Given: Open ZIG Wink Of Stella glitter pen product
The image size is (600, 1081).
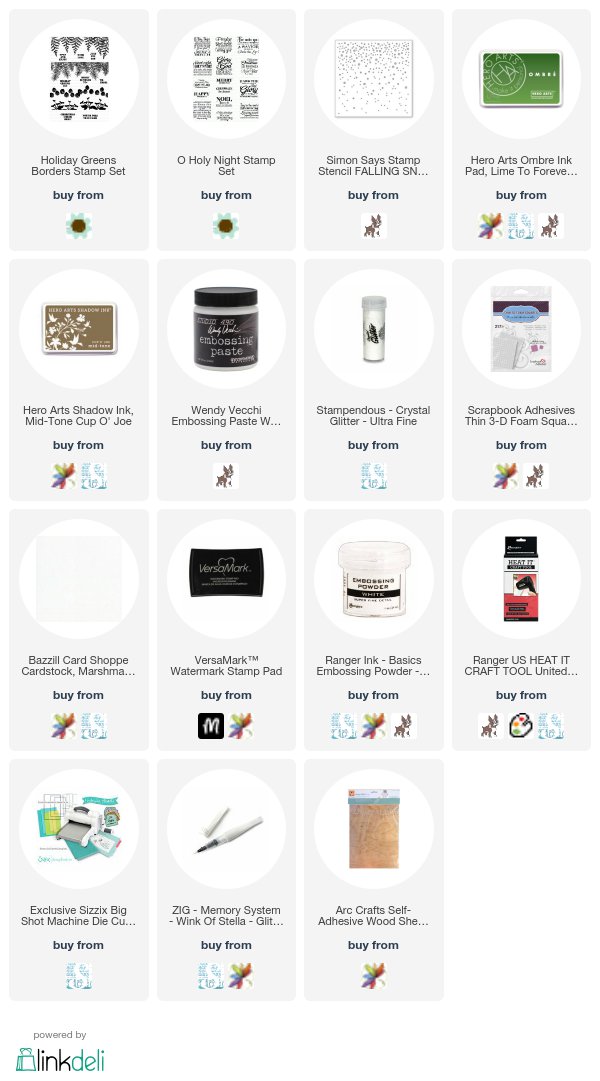Looking at the screenshot, I should pyautogui.click(x=226, y=916).
